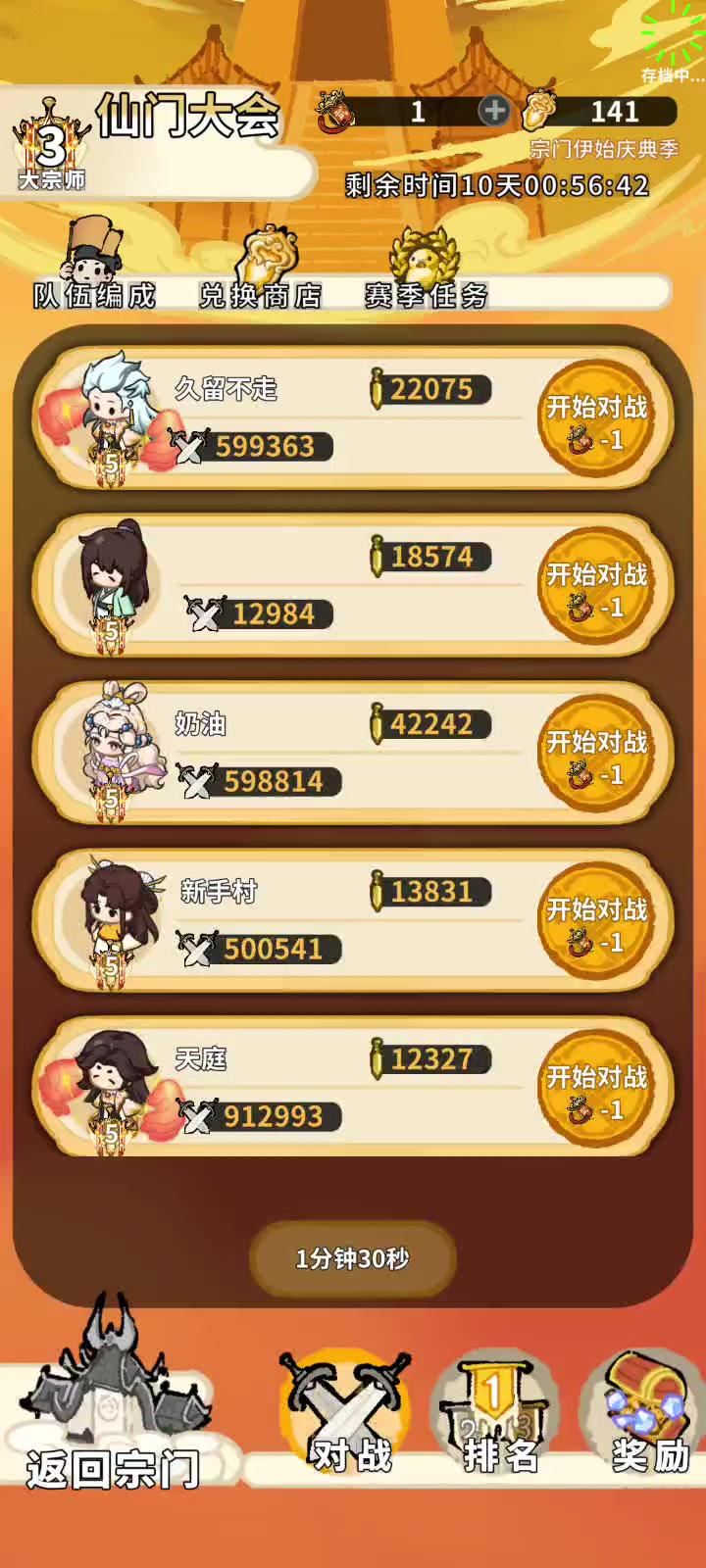This screenshot has height=1568, width=706.
Task: Start battle against 天庭
Action: pyautogui.click(x=596, y=1090)
